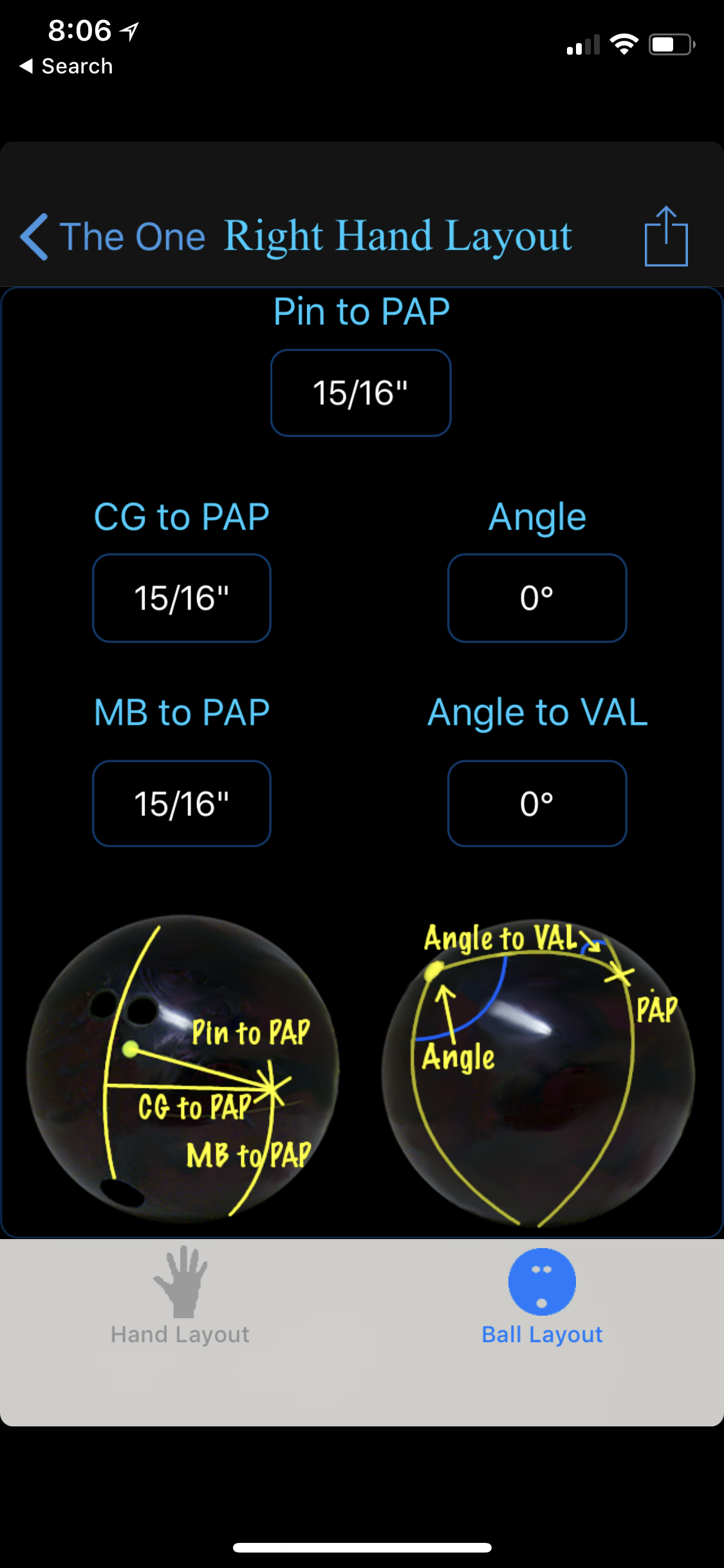724x1568 pixels.
Task: Return to Search via status bar
Action: [x=67, y=66]
